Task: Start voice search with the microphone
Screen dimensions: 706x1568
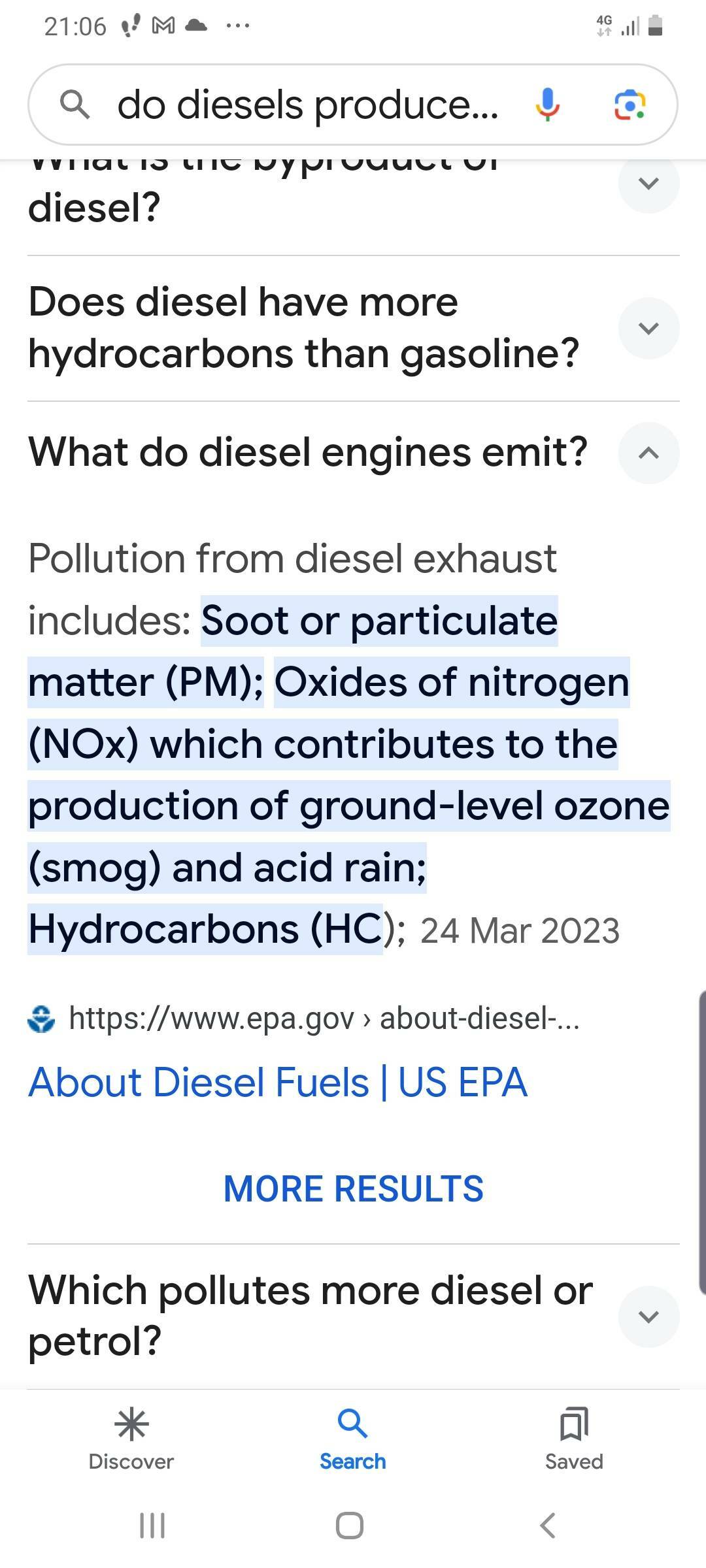Action: coord(547,105)
